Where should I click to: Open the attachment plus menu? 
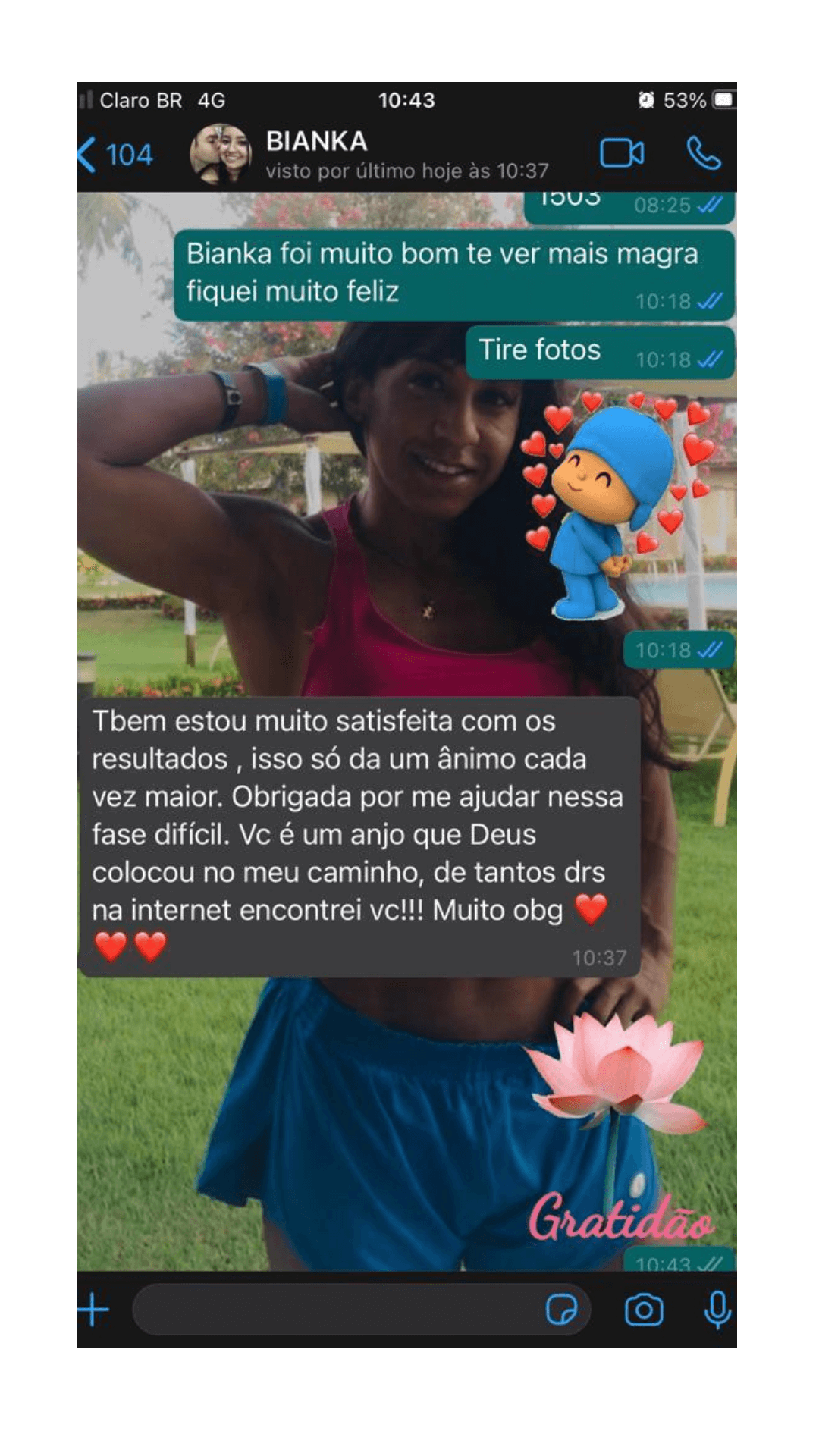(94, 1310)
